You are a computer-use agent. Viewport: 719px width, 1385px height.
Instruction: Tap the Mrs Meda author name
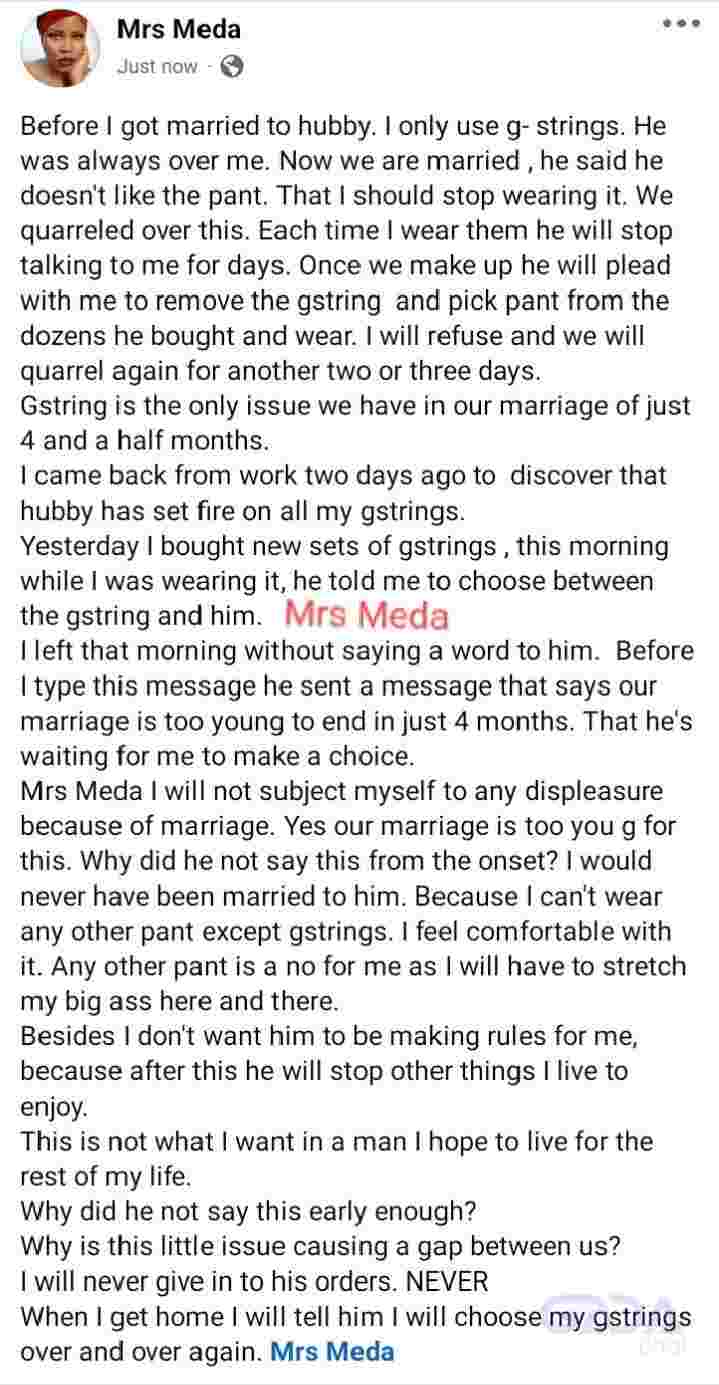178,30
